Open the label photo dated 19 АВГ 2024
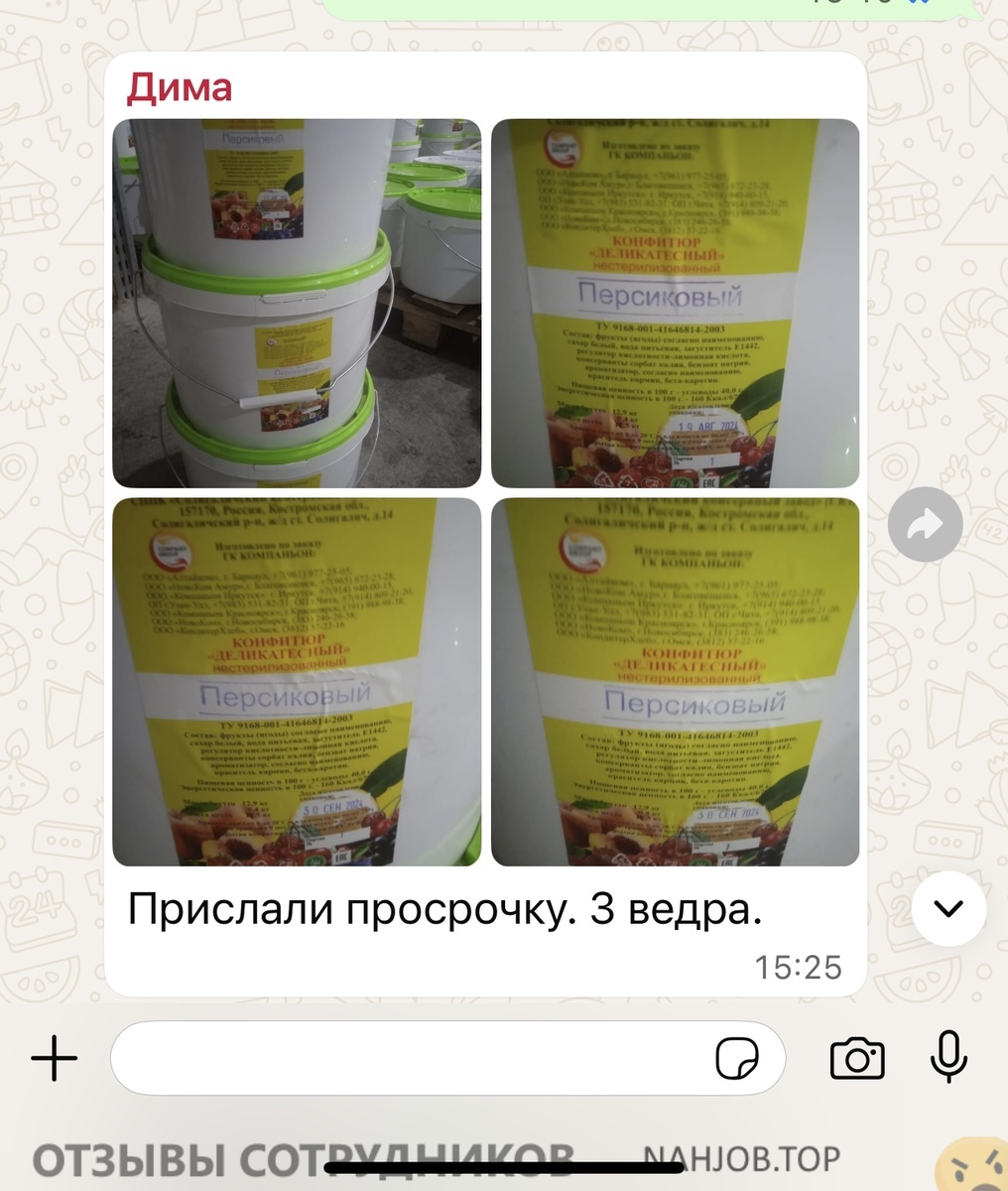 (675, 303)
